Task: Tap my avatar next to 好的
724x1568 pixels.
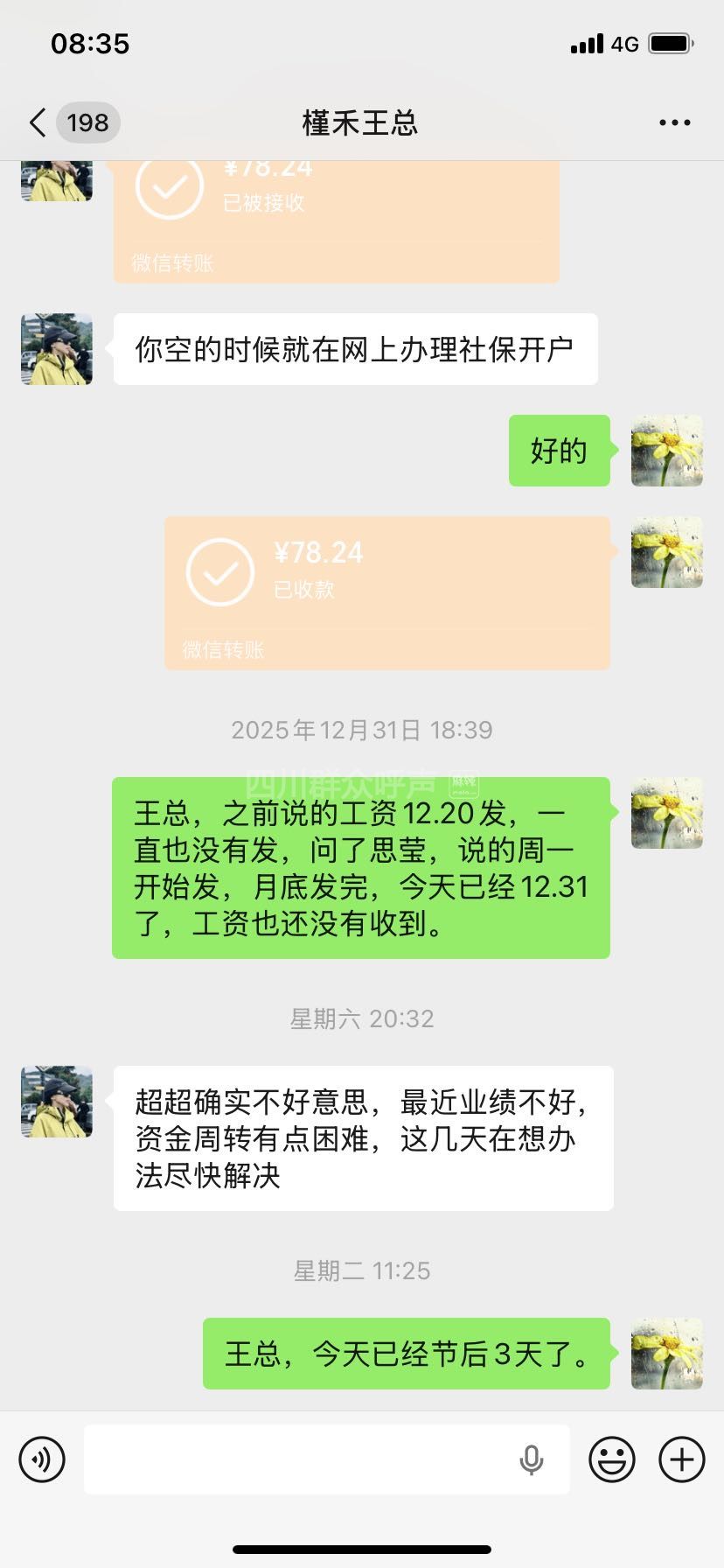Action: coord(667,451)
